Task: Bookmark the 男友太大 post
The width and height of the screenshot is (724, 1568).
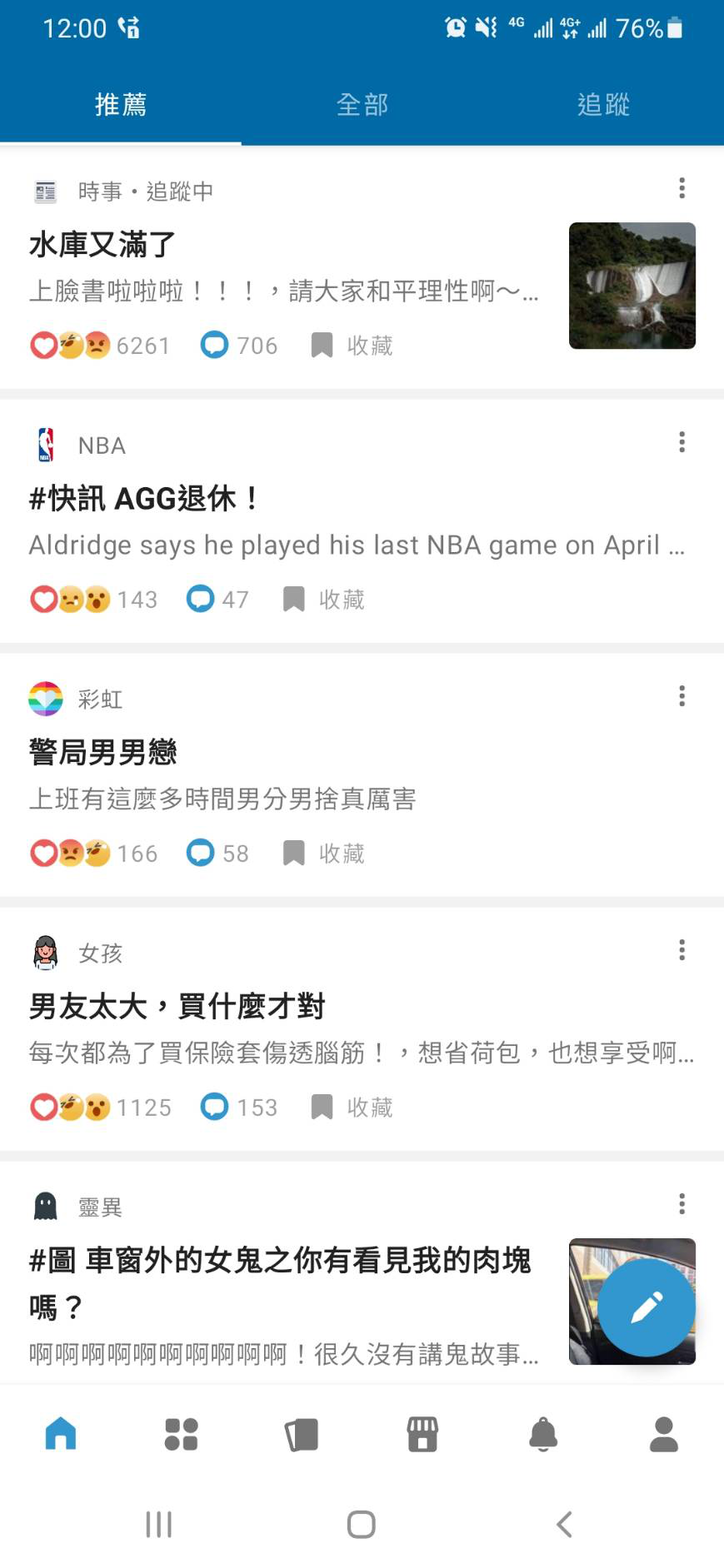Action: click(x=352, y=1108)
